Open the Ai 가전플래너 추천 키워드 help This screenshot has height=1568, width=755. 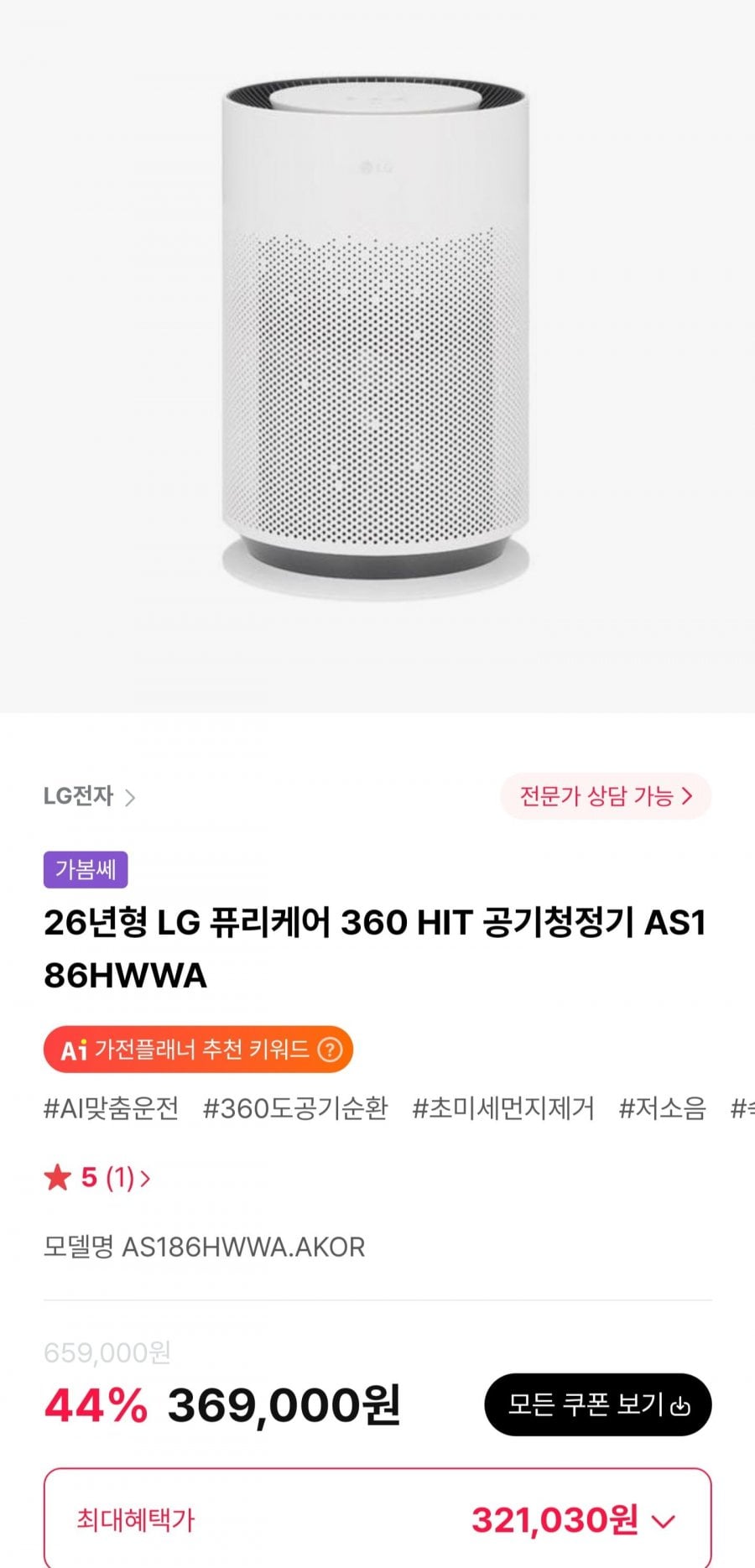pos(331,1050)
